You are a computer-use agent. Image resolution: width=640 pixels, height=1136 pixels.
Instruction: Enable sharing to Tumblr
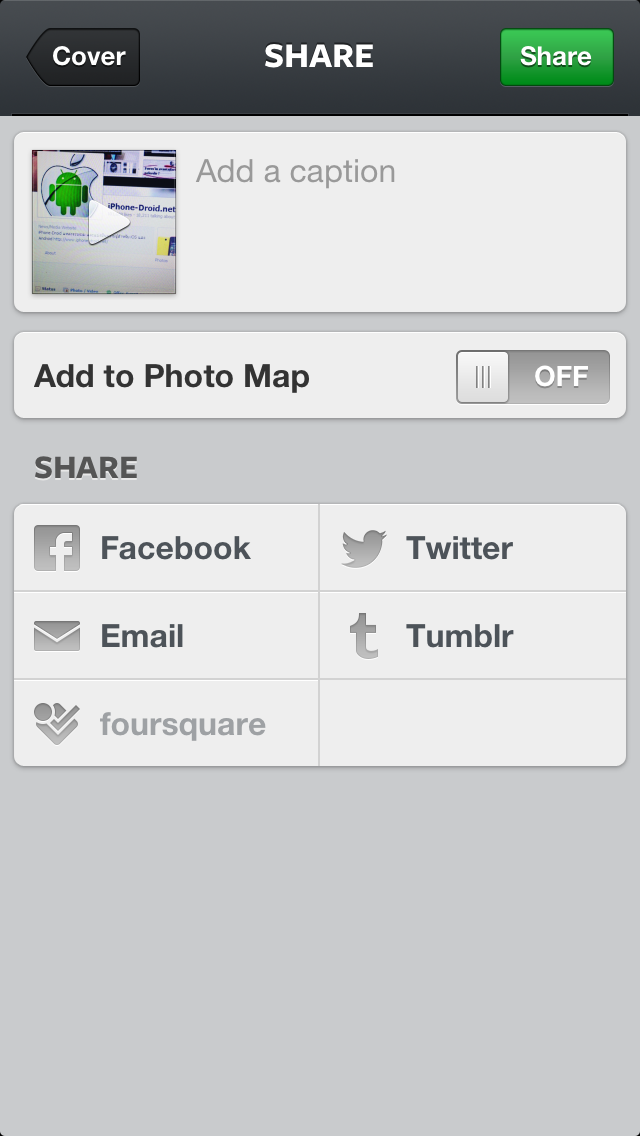[x=473, y=635]
